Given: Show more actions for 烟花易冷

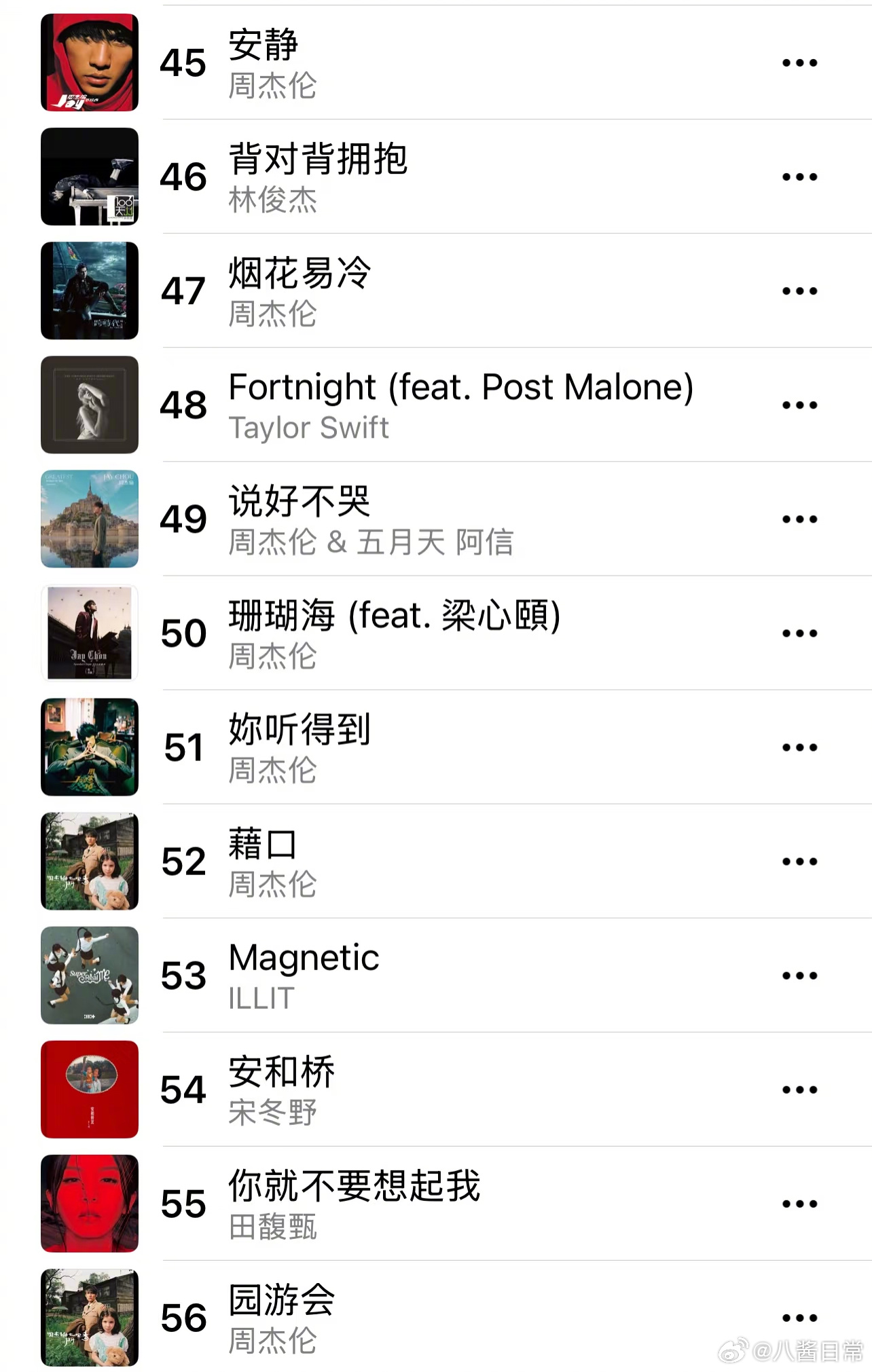Looking at the screenshot, I should tap(799, 291).
